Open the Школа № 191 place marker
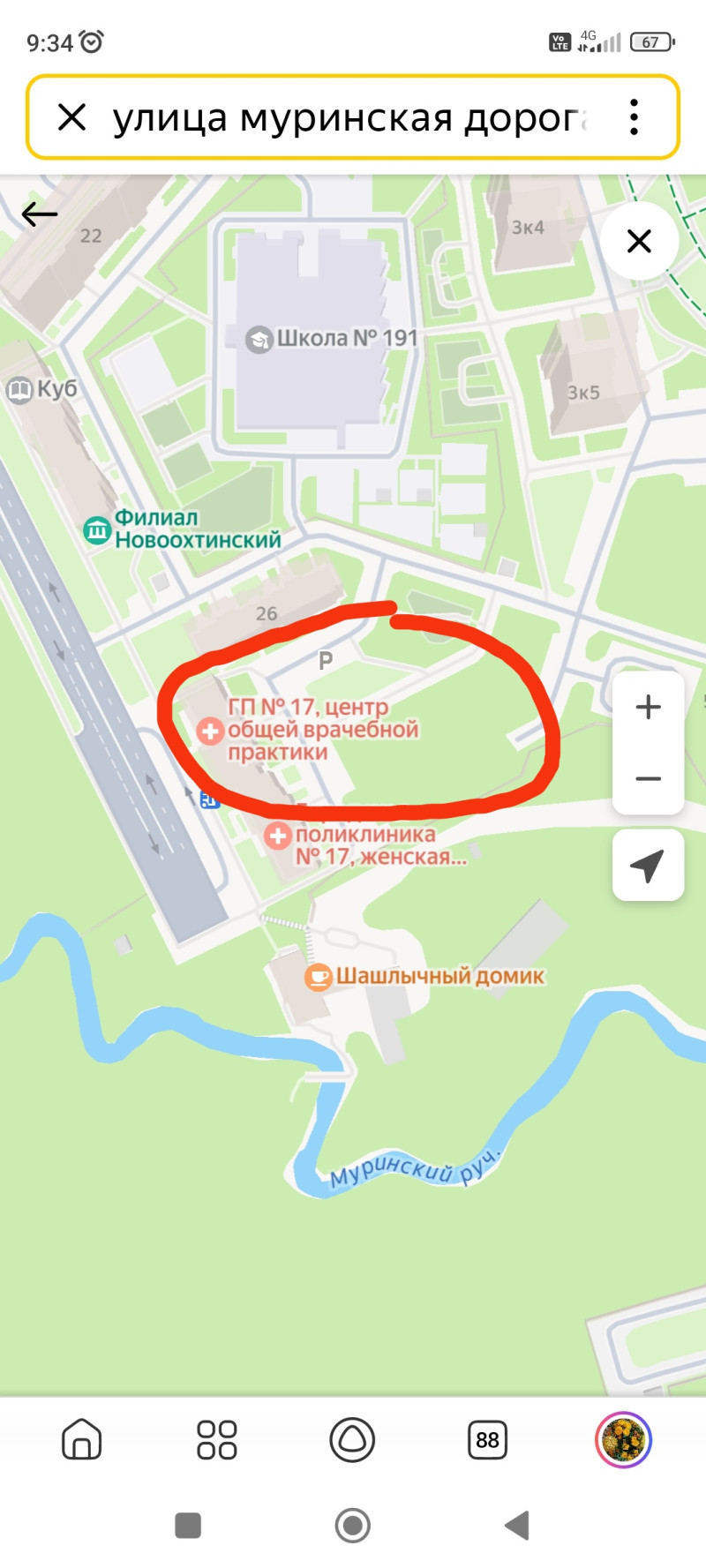 259,339
